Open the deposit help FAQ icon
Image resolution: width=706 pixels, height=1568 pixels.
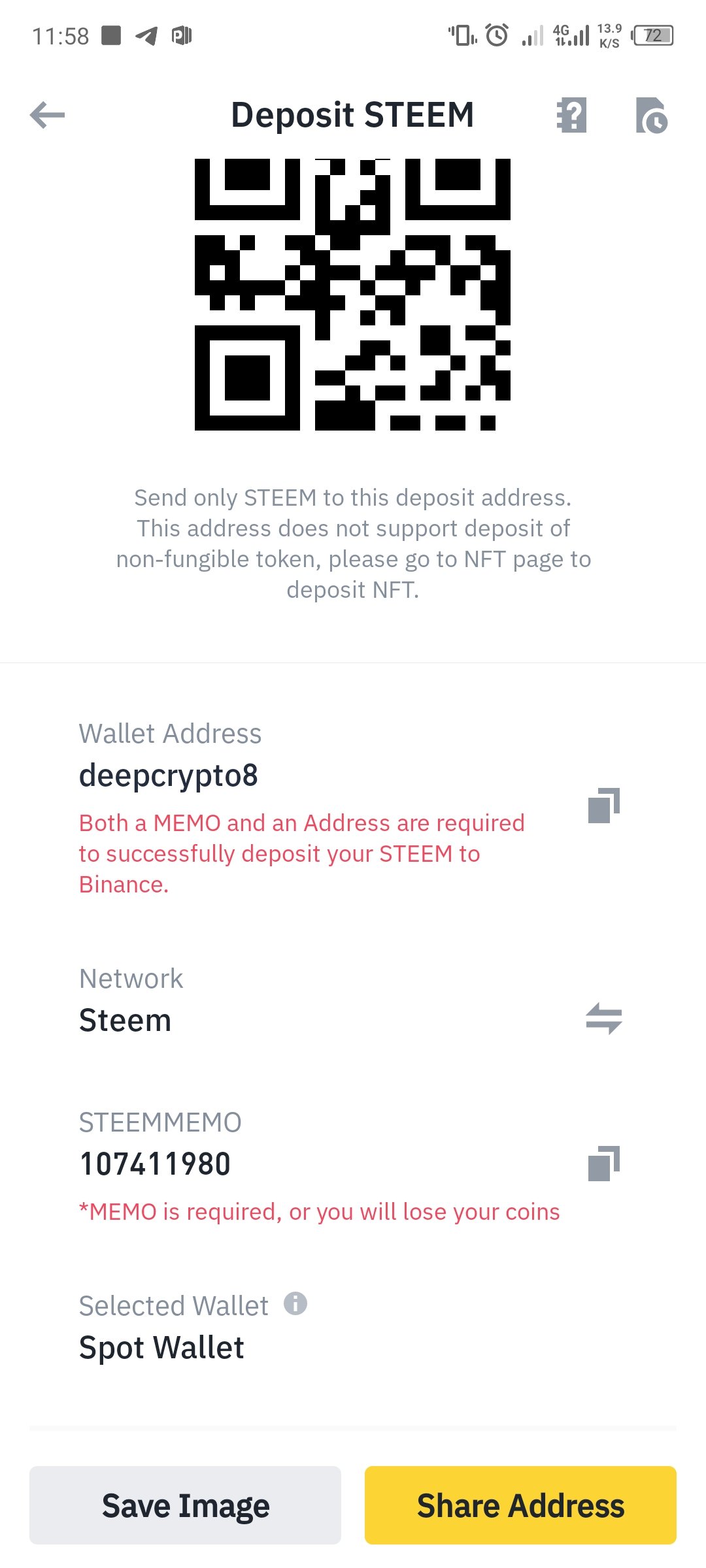coord(571,115)
